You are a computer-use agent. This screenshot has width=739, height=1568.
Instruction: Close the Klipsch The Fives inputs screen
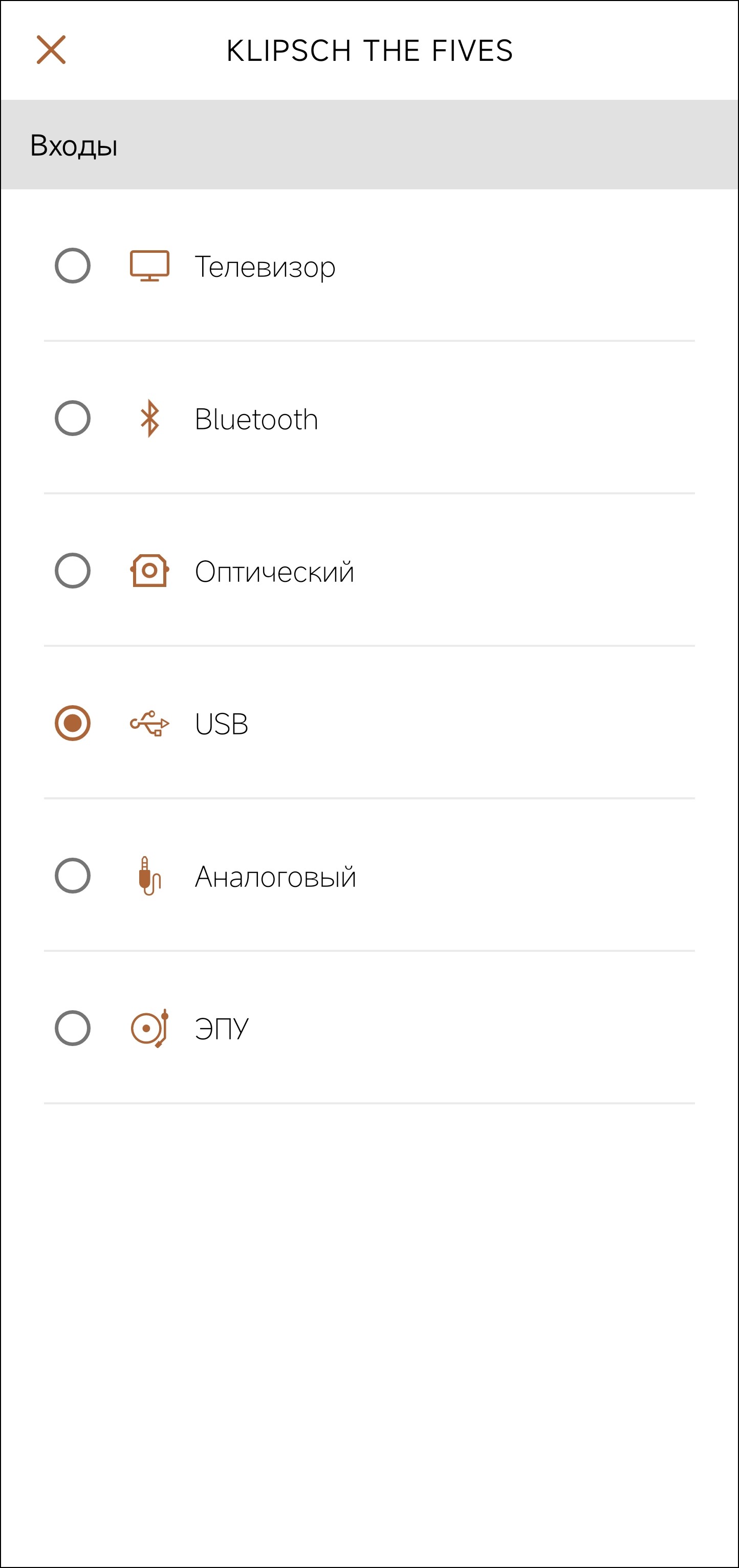coord(51,50)
